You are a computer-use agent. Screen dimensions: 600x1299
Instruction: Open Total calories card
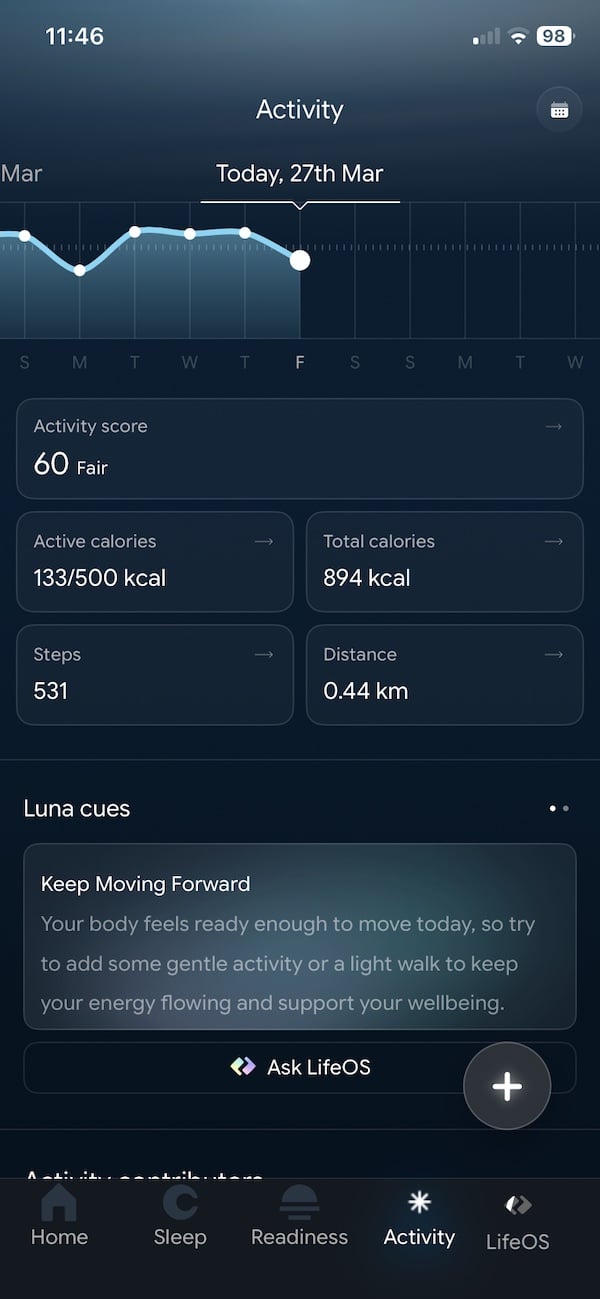point(444,561)
